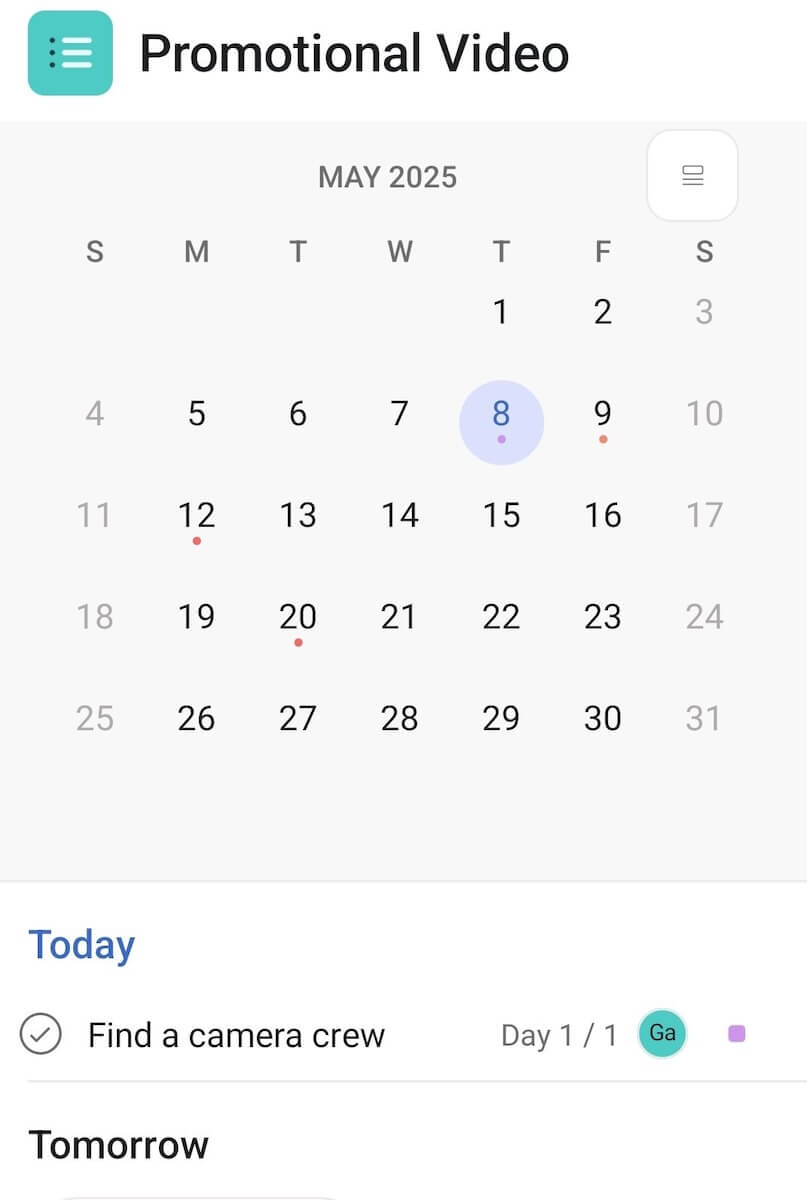Pick May 15 in the calendar
807x1200 pixels.
point(501,516)
